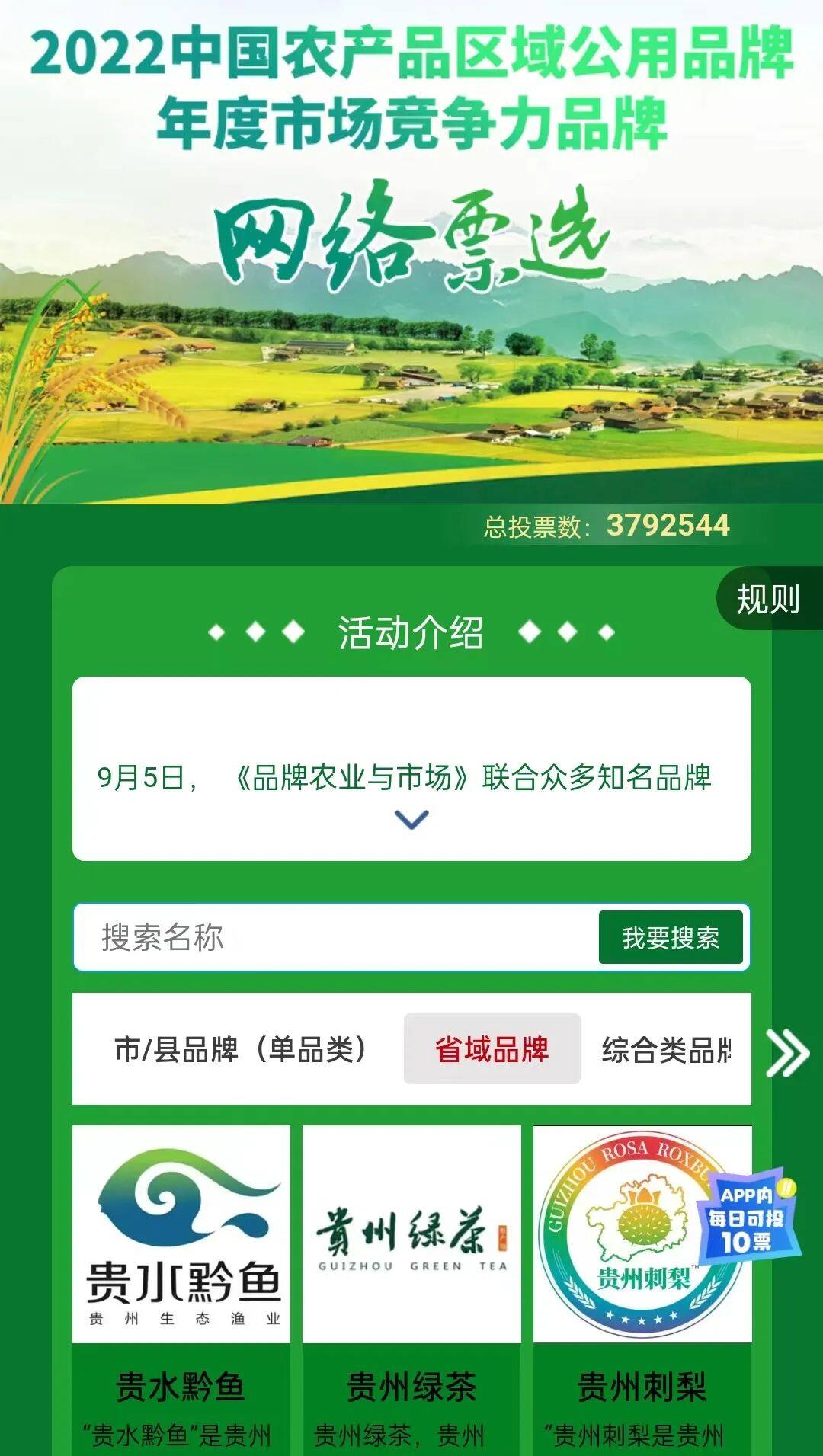Open the 规则 rules button

770,598
